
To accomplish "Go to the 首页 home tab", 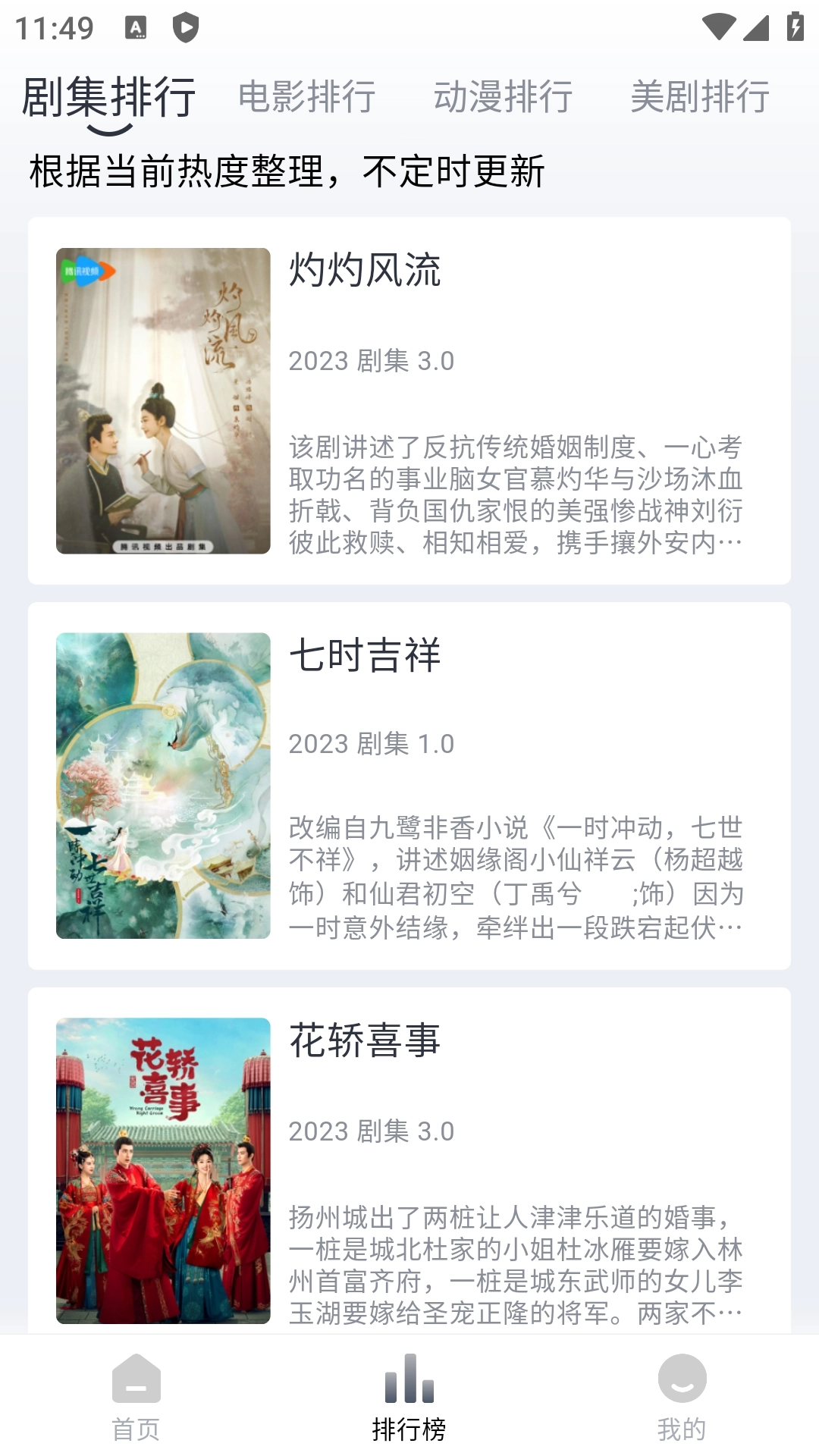I will pyautogui.click(x=136, y=1397).
